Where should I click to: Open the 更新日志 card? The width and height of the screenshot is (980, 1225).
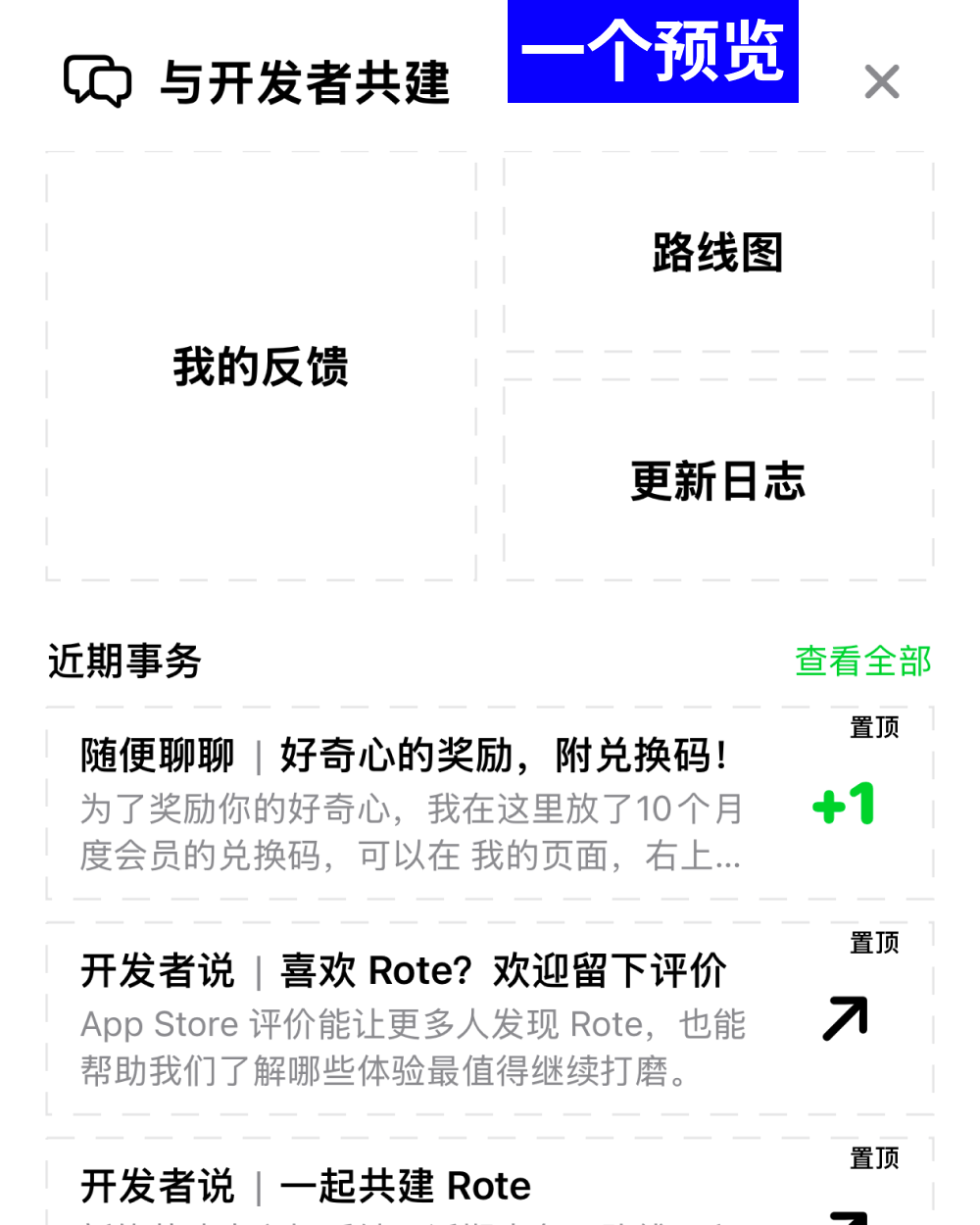(x=718, y=481)
